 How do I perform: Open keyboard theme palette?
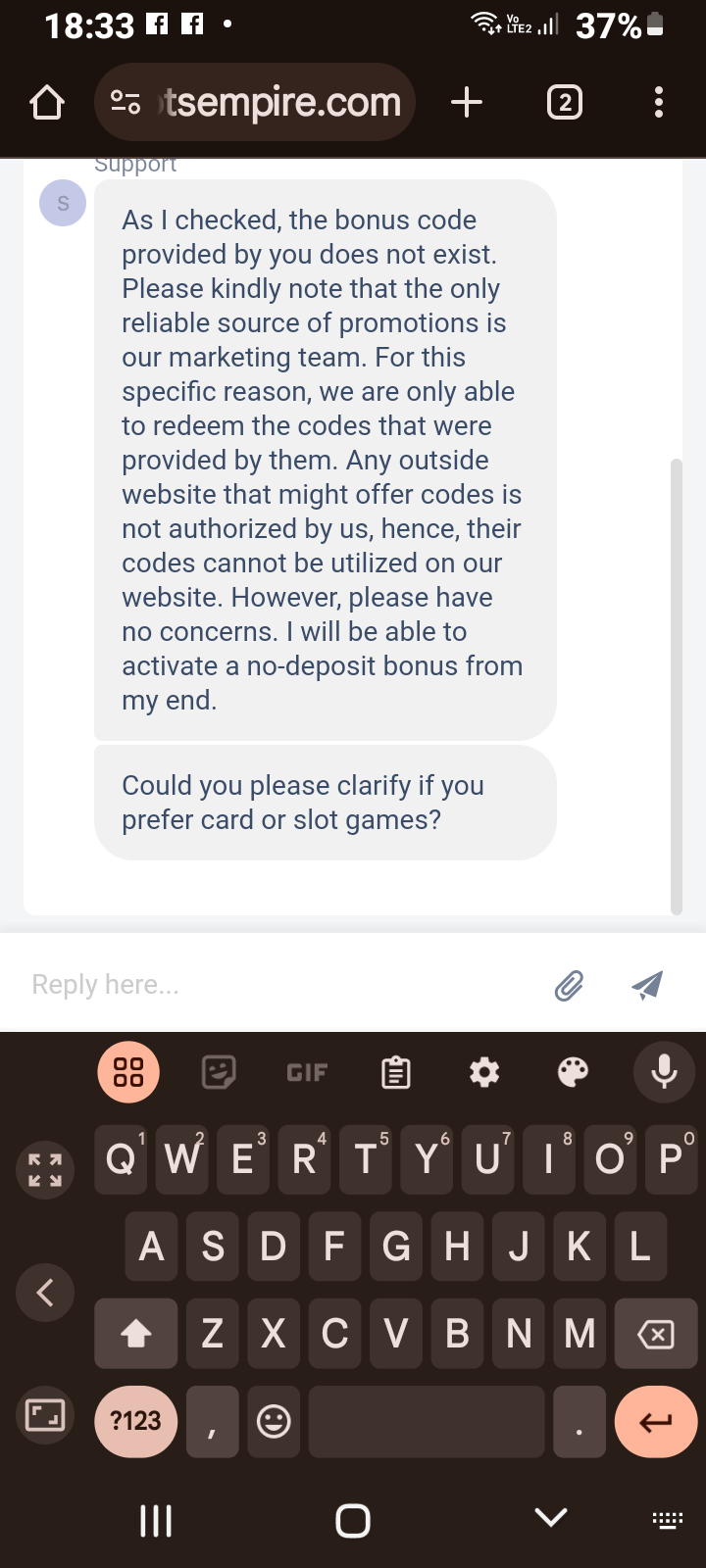(x=573, y=1073)
